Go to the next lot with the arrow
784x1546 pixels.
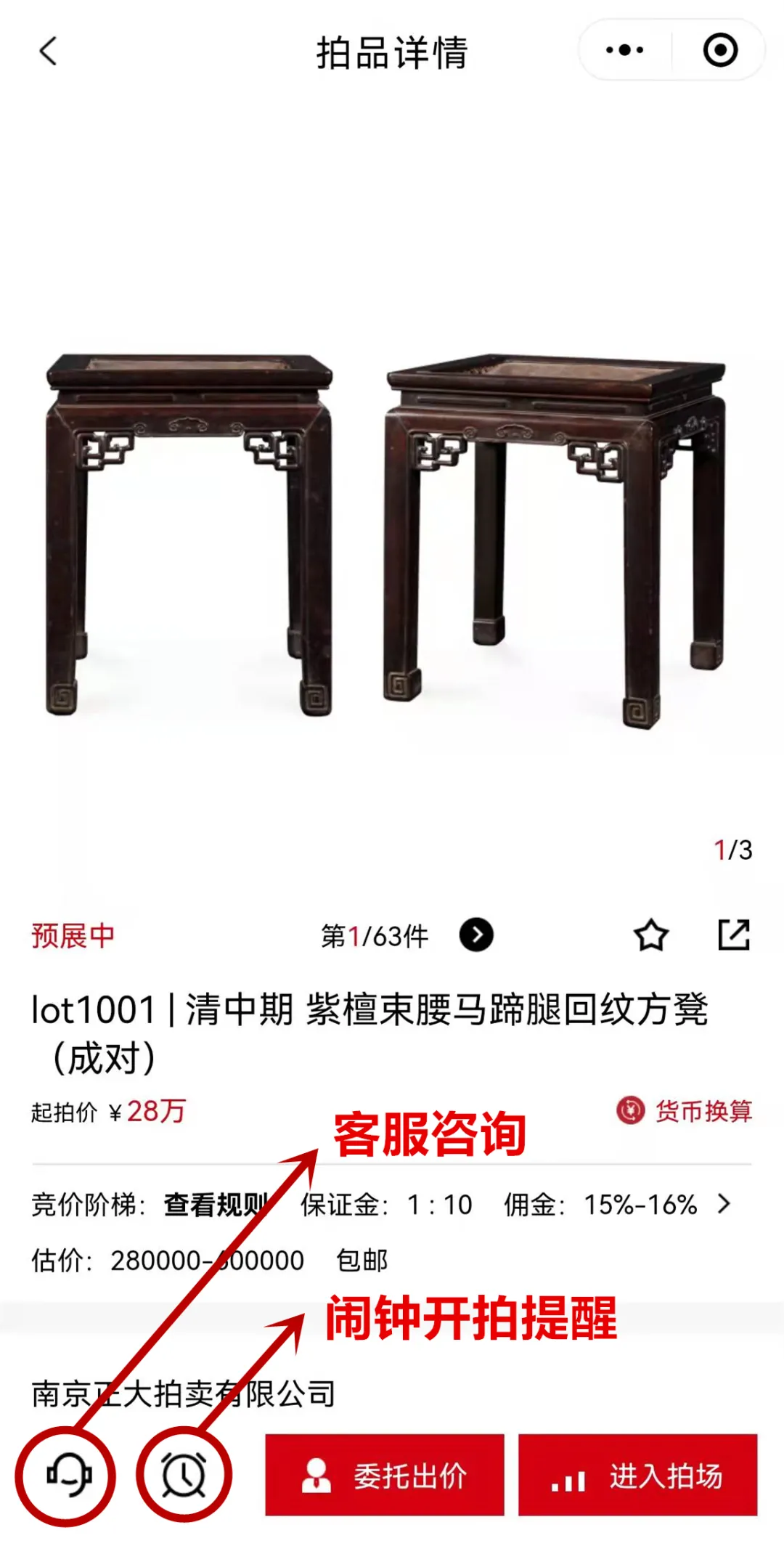476,935
